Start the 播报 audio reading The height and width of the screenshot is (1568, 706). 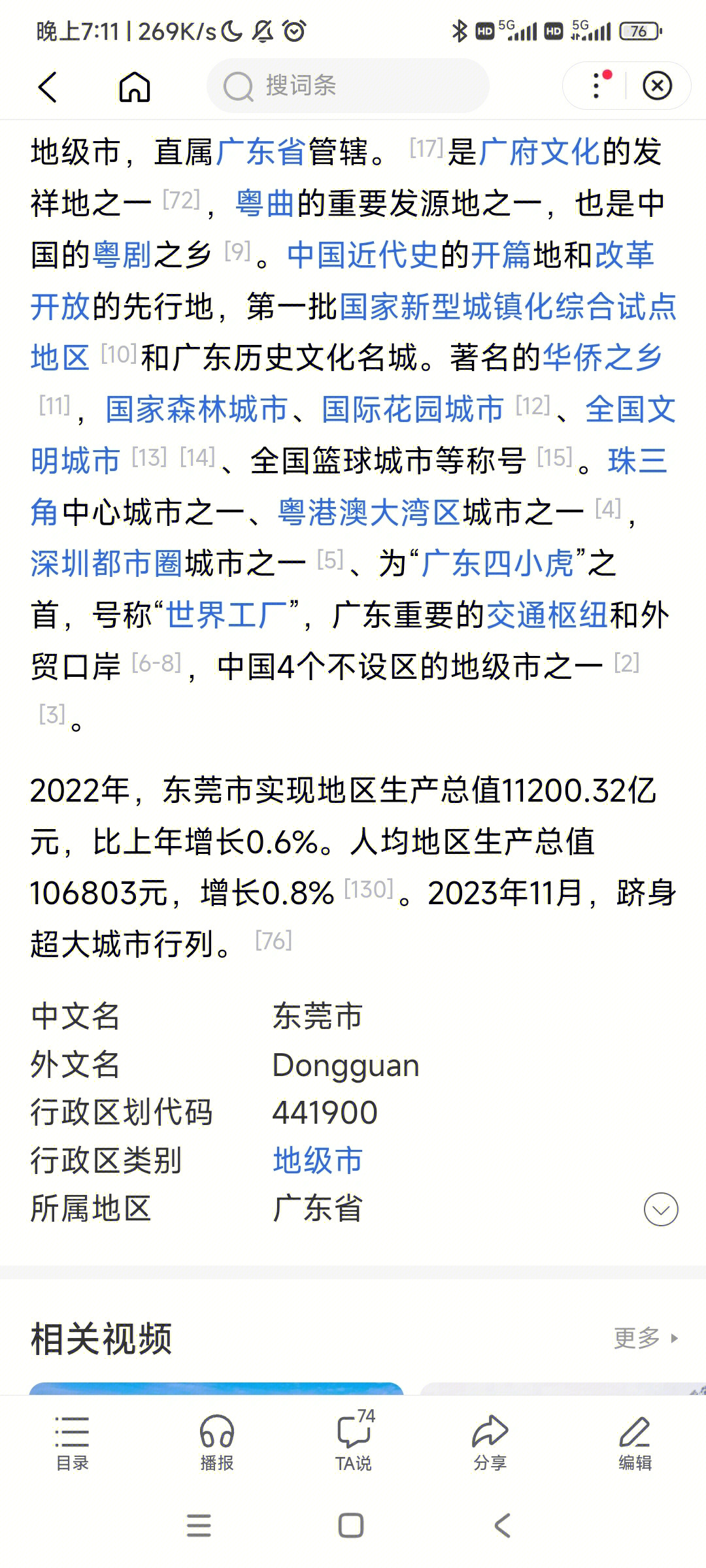coord(216,1444)
